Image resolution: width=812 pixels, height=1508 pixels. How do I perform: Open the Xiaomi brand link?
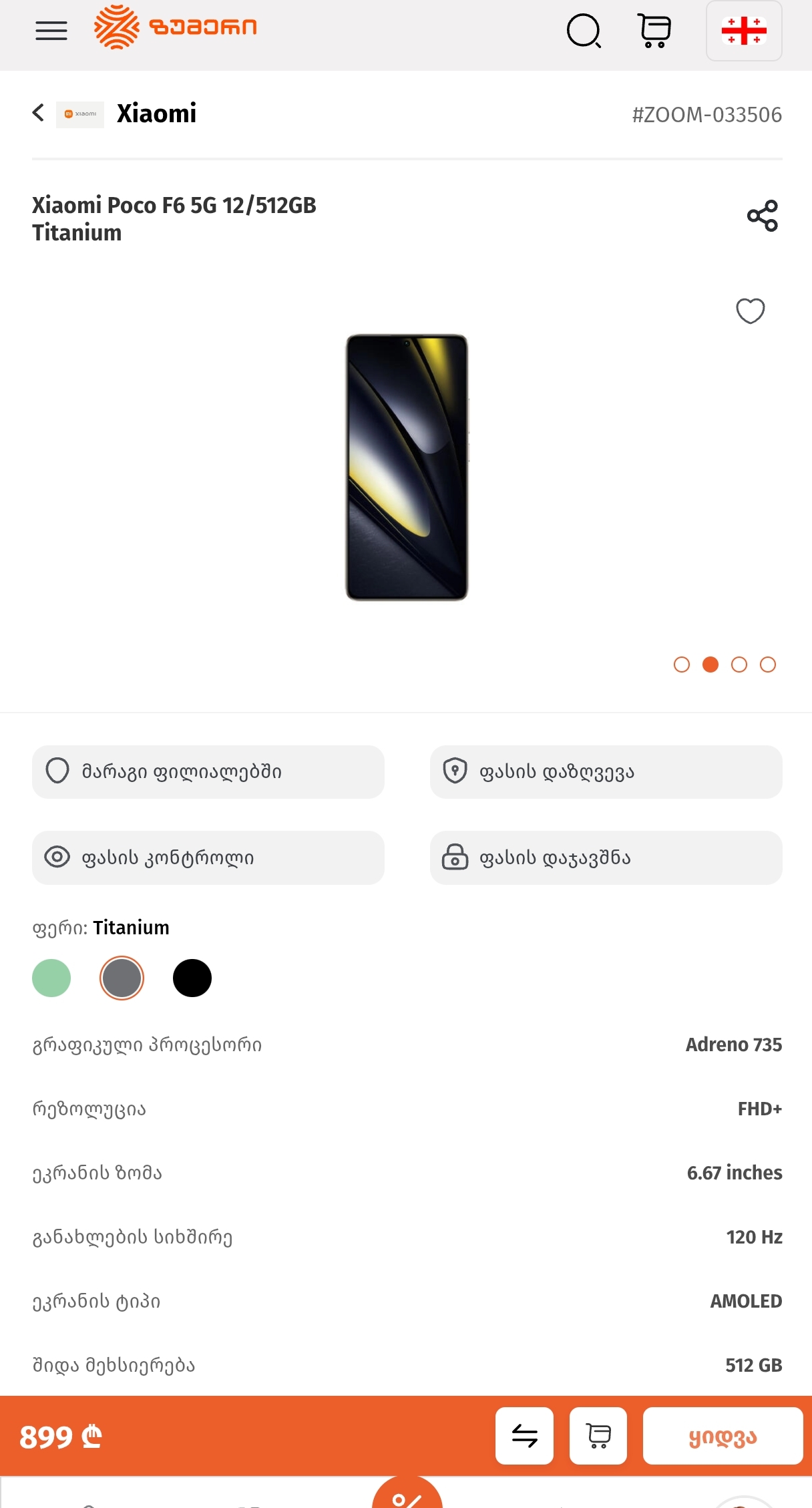pyautogui.click(x=156, y=114)
